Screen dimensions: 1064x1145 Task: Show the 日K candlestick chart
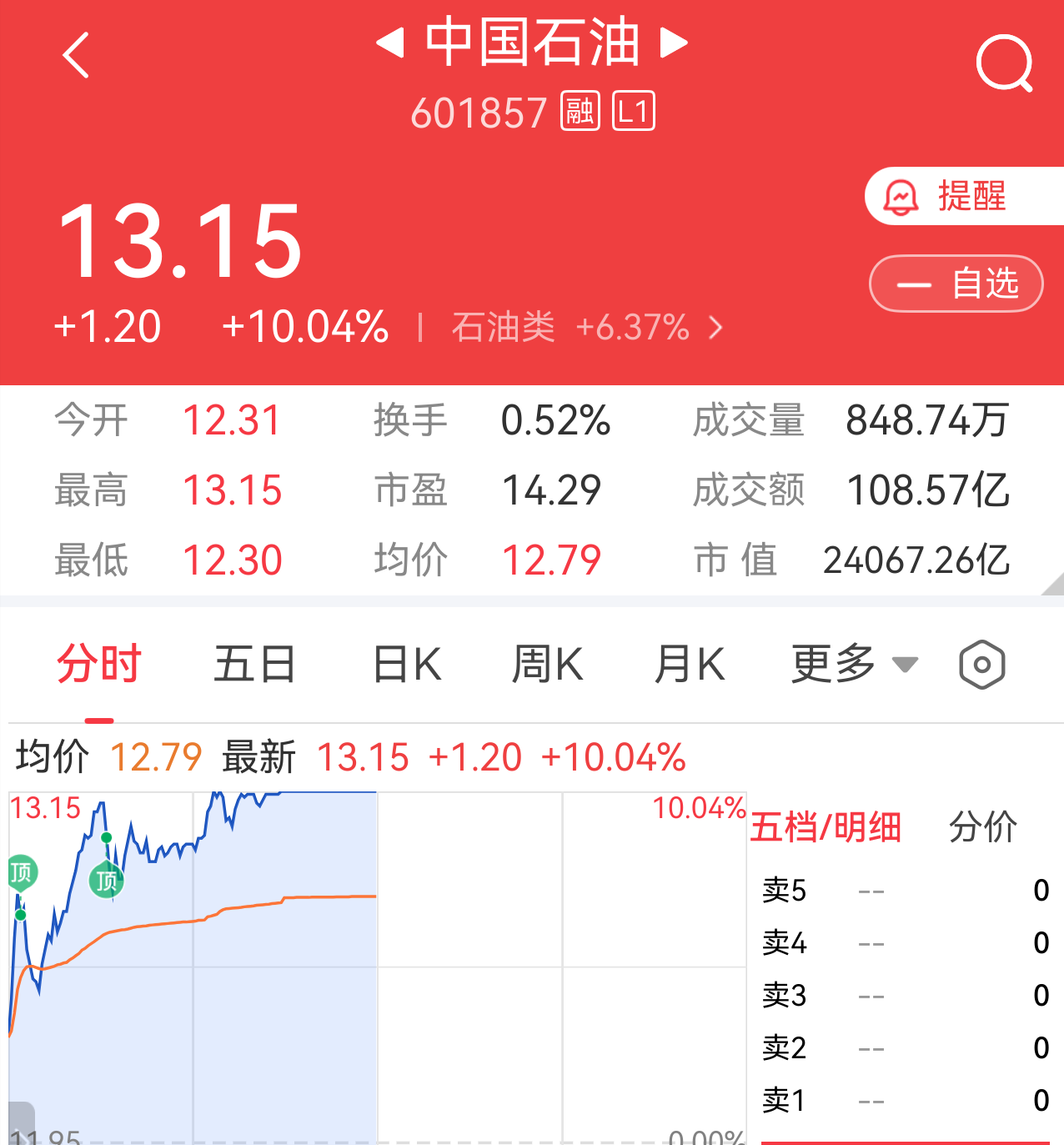[406, 665]
